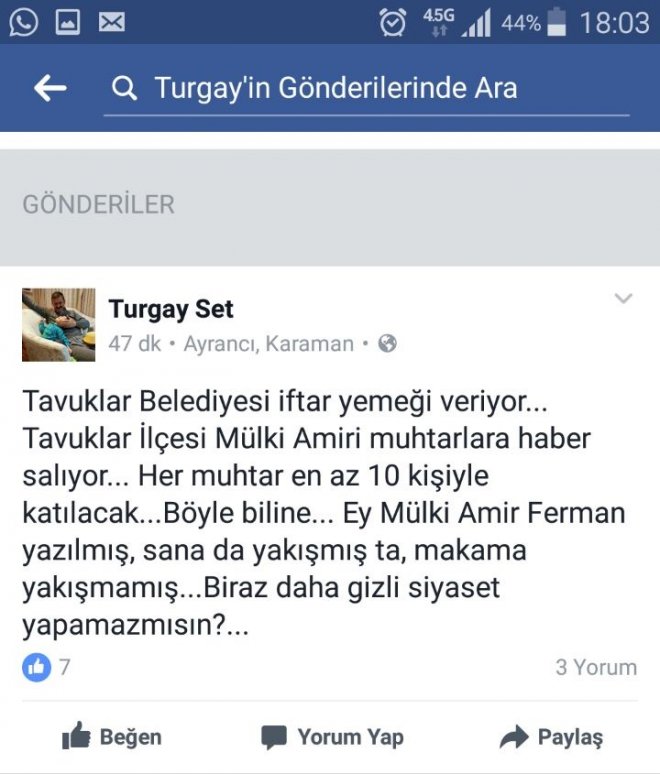
Task: Open Turgay Set's profile picture
Action: [x=59, y=325]
